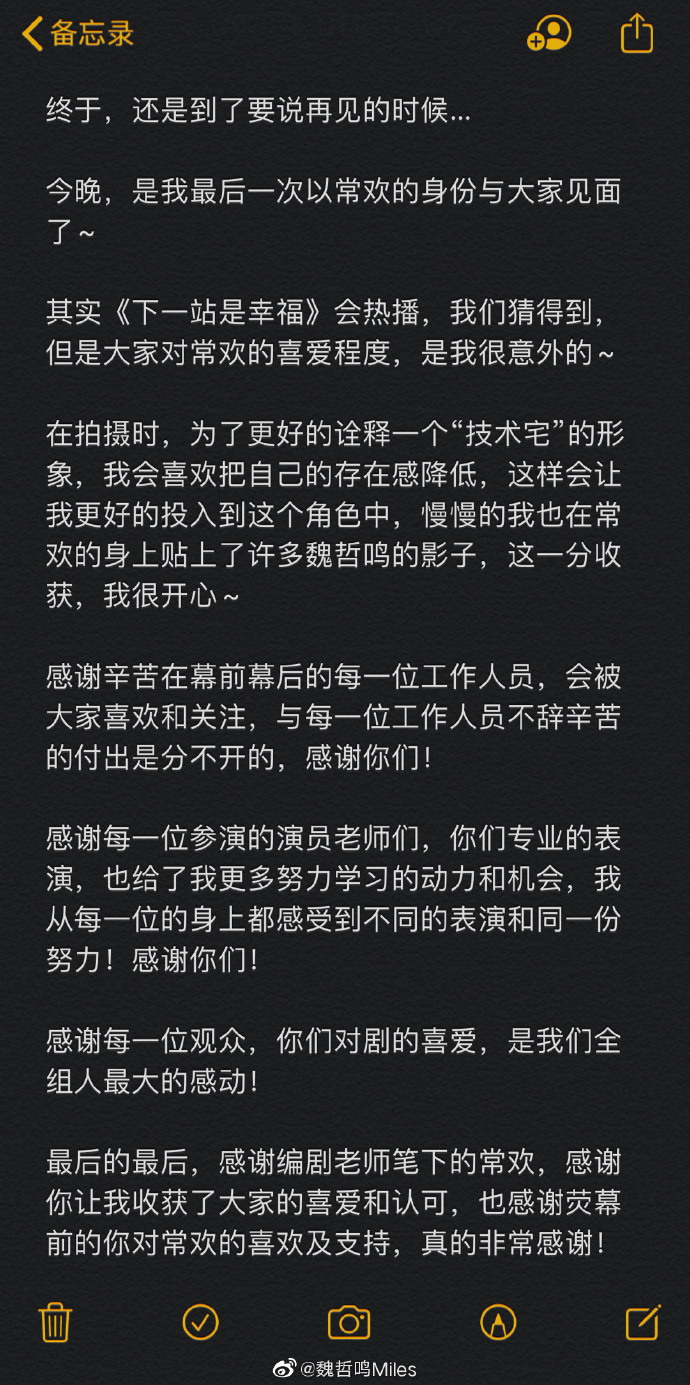690x1385 pixels.
Task: Go back to the 备忘录 list
Action: (76, 34)
